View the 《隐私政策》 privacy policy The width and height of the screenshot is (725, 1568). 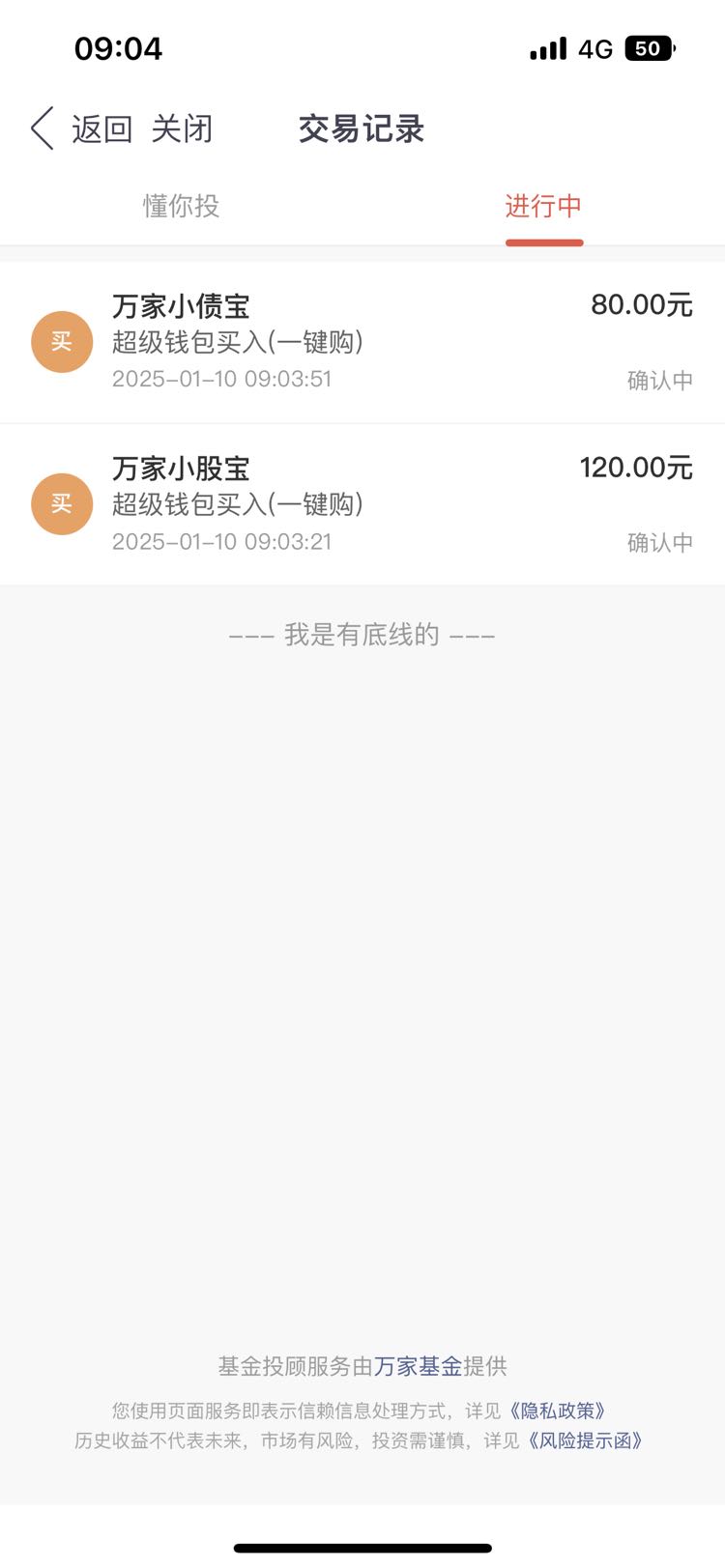(558, 1411)
